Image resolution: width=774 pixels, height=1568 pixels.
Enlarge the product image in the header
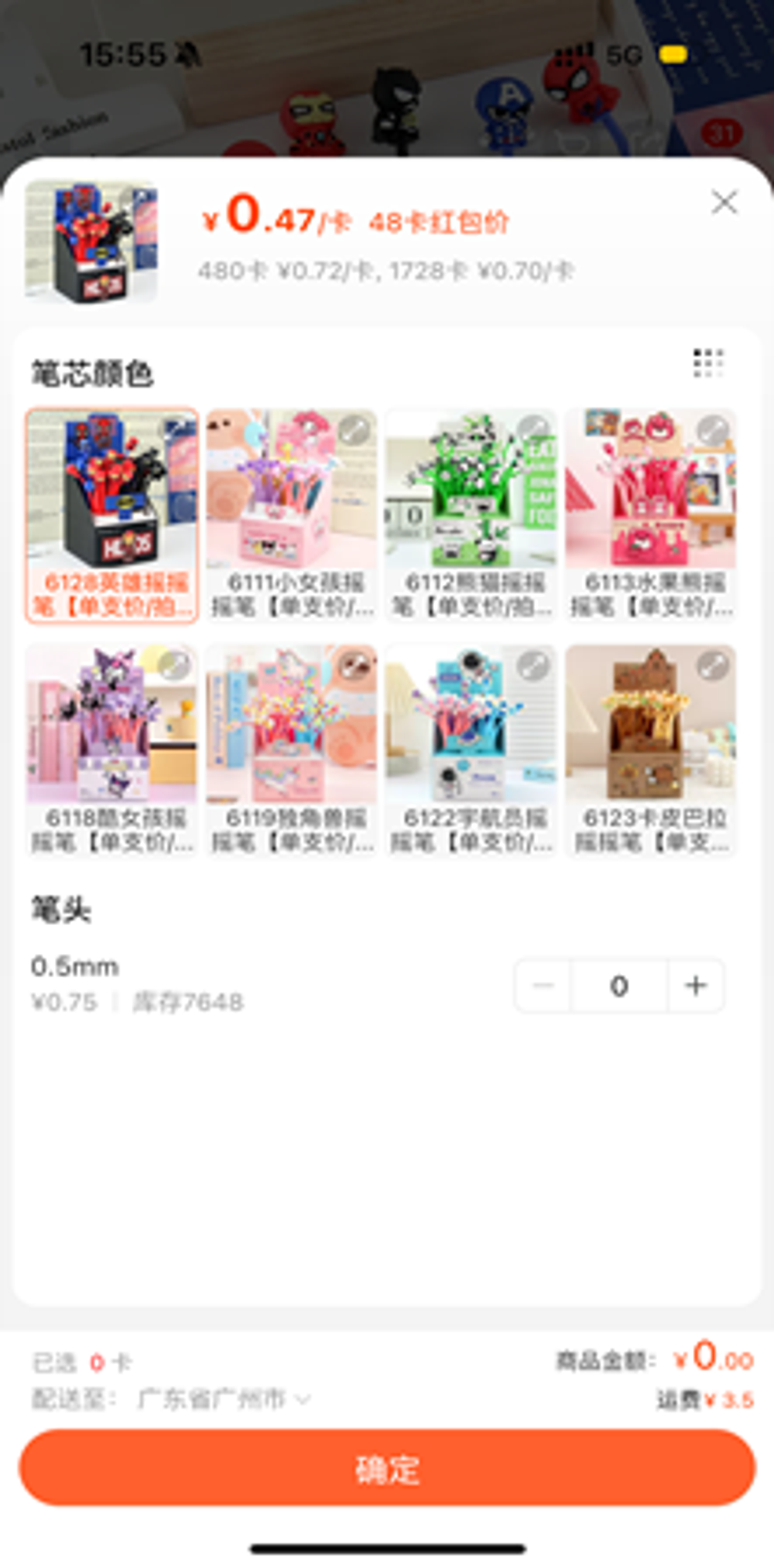click(91, 241)
